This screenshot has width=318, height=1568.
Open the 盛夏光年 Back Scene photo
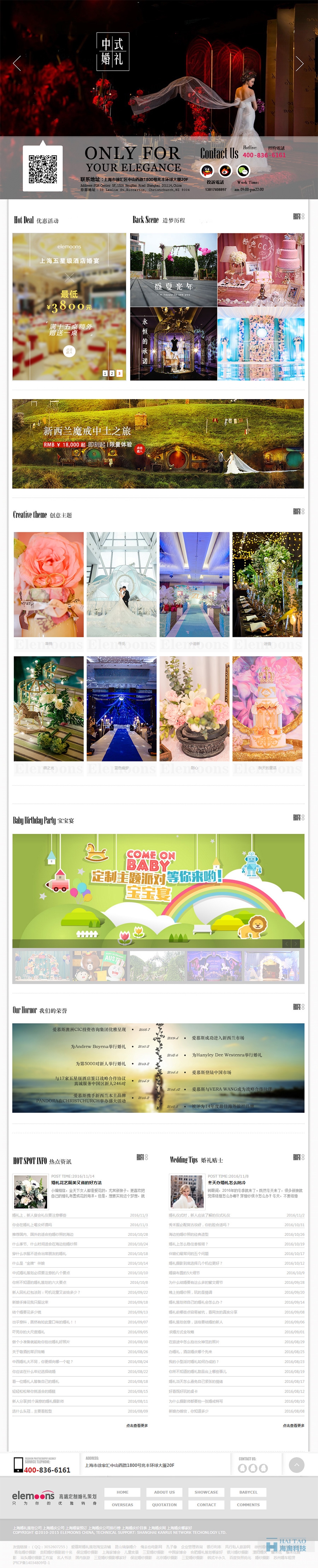[173, 269]
